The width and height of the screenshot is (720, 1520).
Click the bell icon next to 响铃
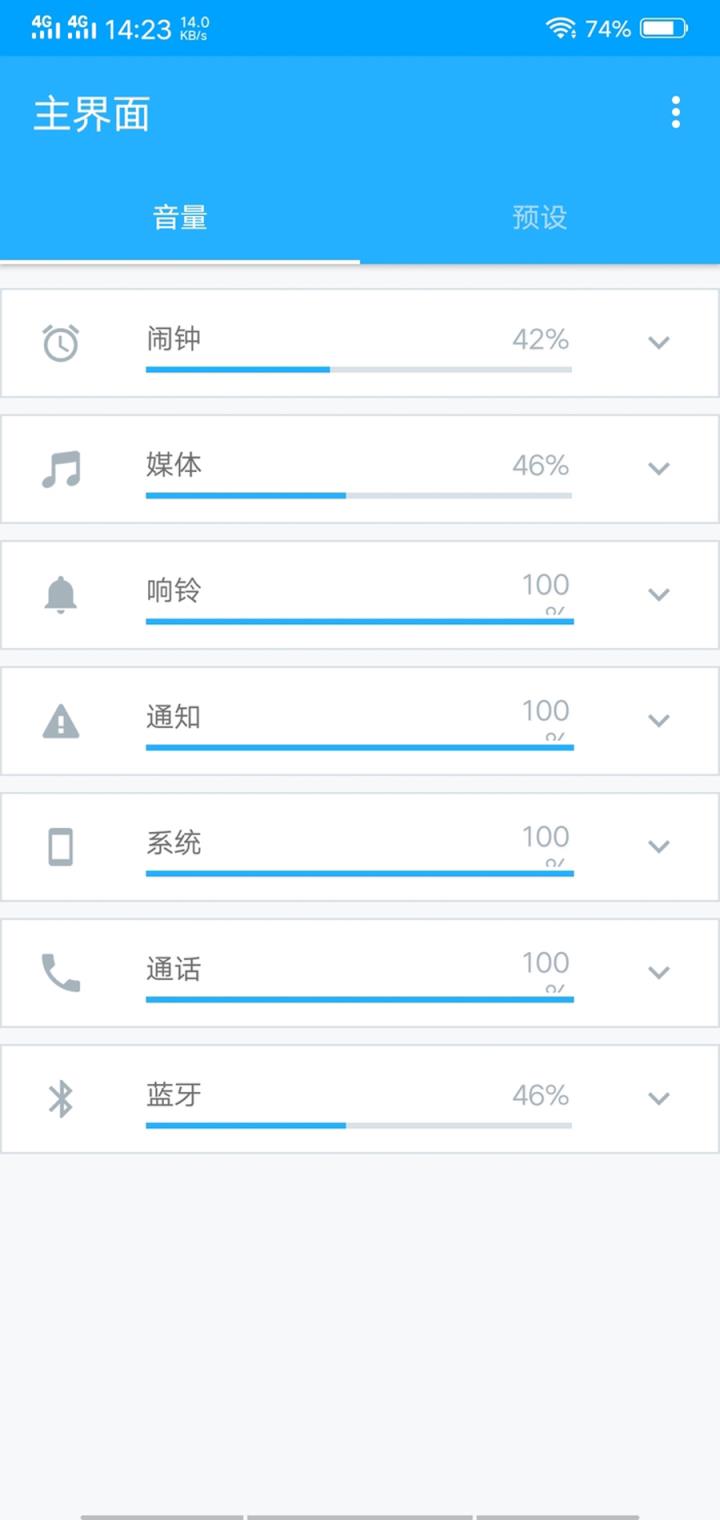[60, 594]
